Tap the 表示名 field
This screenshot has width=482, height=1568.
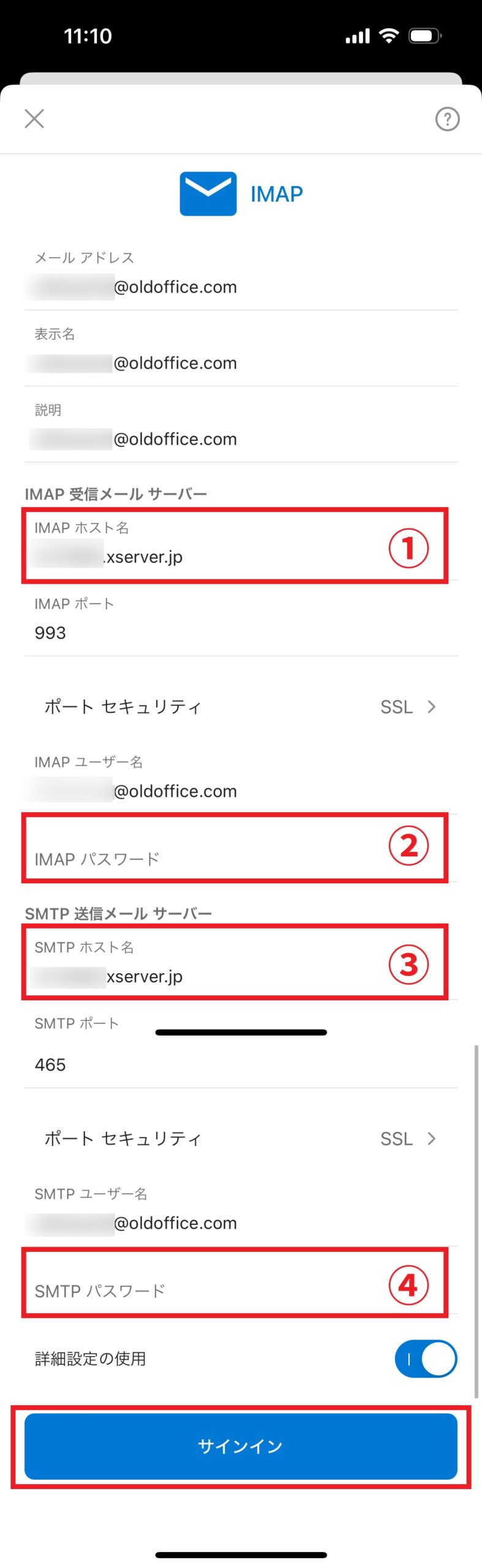[239, 363]
